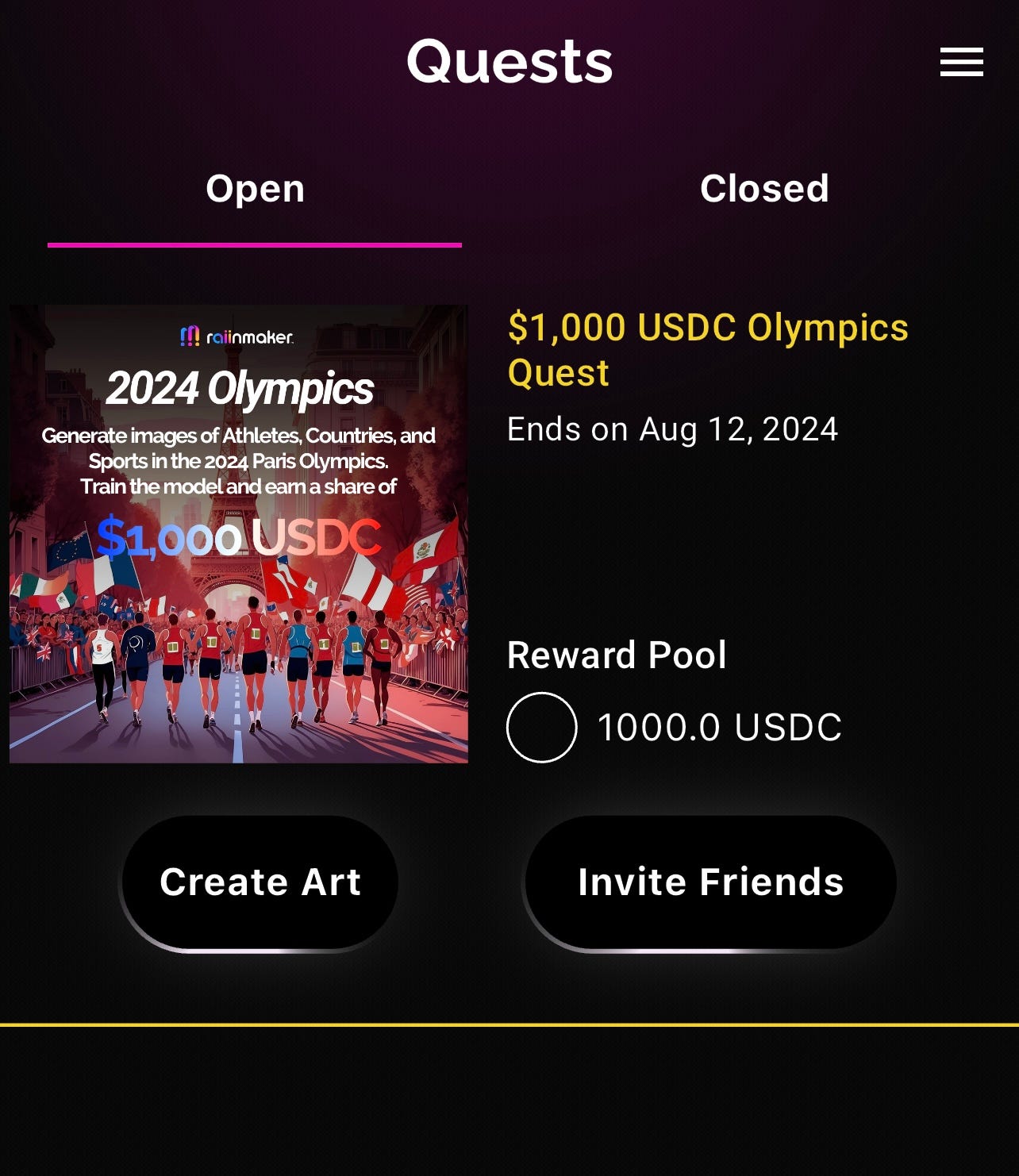Open the $1,000 USDC Olympics Quest title
The image size is (1019, 1176).
pyautogui.click(x=707, y=349)
